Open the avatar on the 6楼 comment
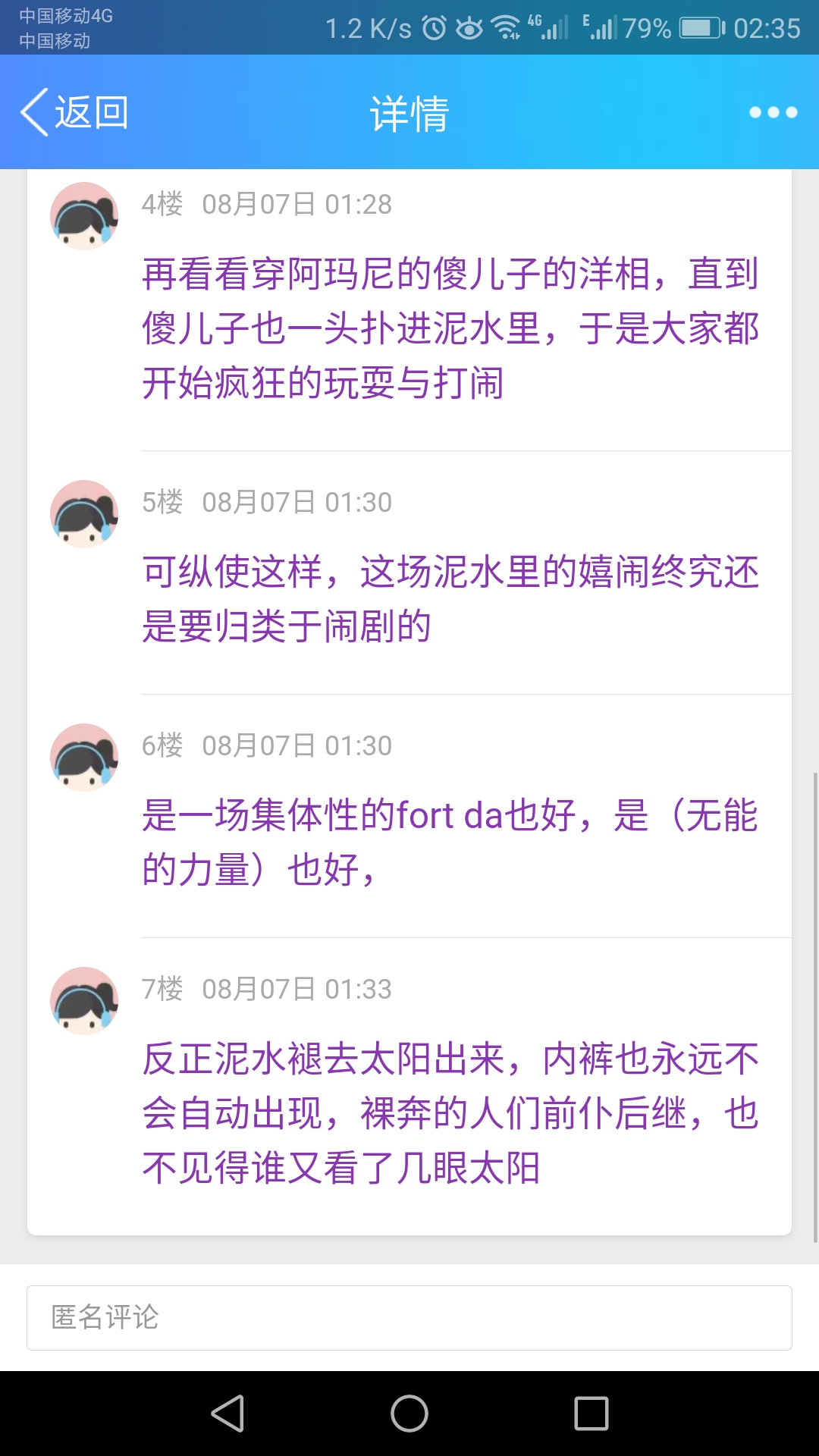819x1456 pixels. tap(84, 758)
